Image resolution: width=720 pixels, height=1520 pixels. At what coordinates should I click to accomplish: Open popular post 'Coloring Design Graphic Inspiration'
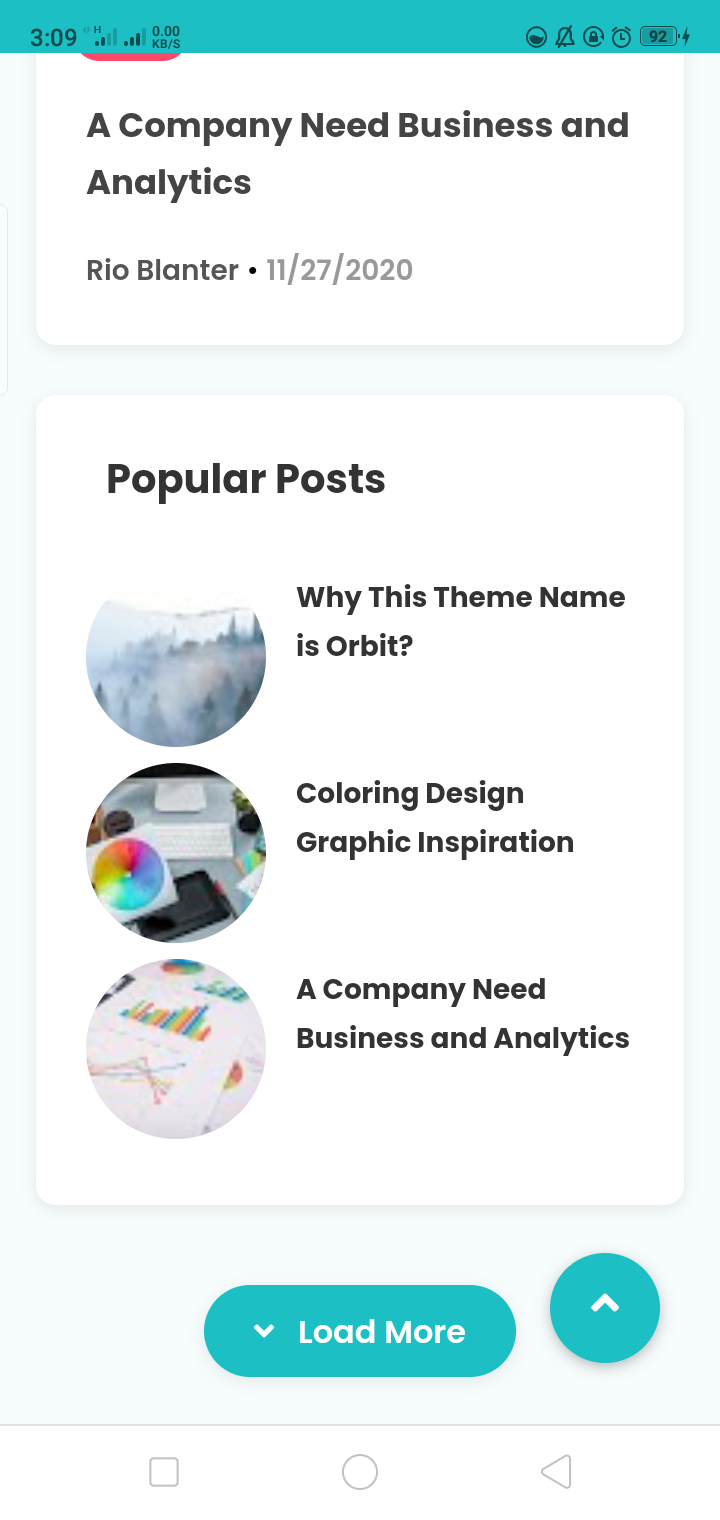[434, 817]
